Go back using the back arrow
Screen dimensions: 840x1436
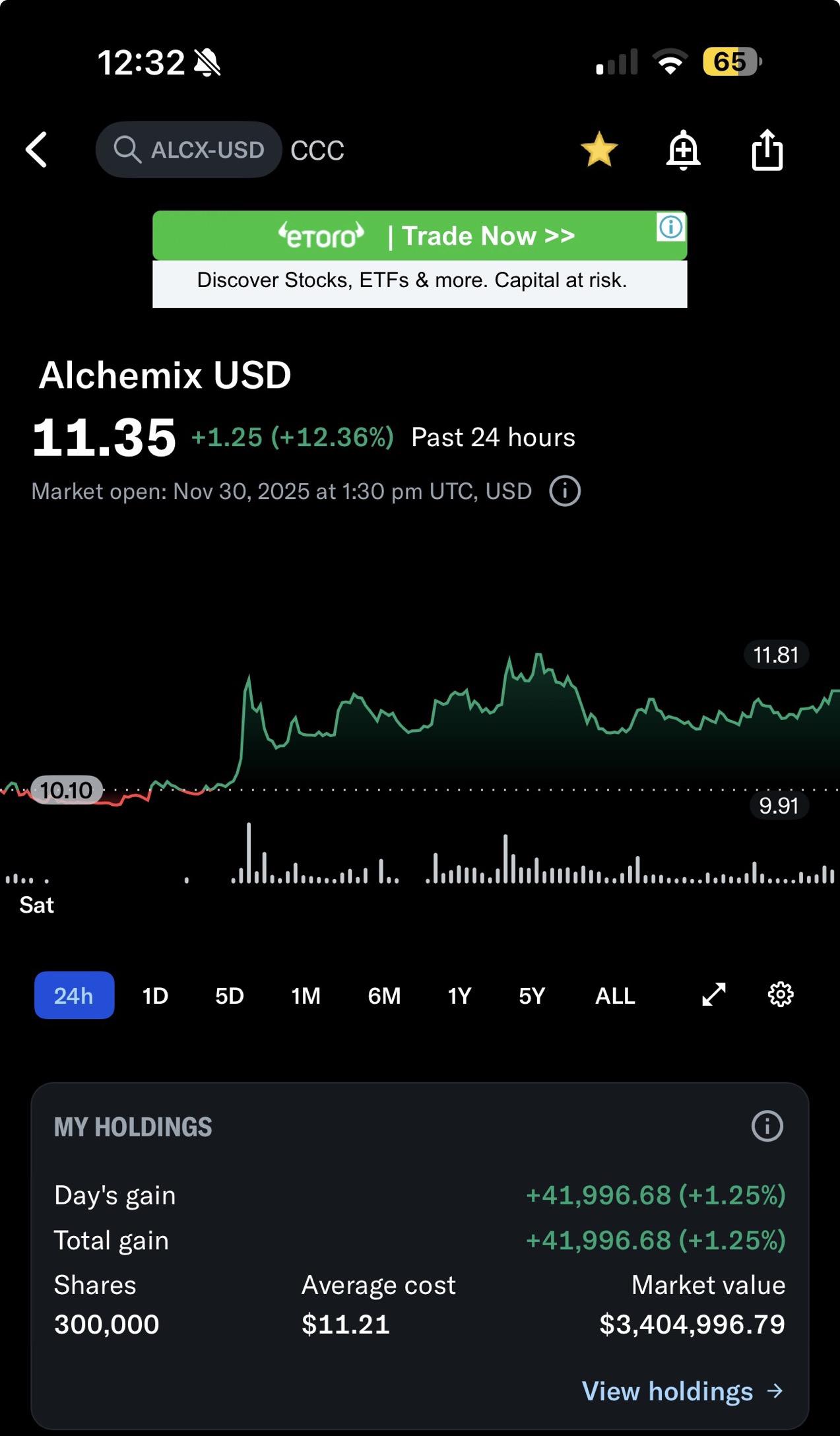pos(37,150)
